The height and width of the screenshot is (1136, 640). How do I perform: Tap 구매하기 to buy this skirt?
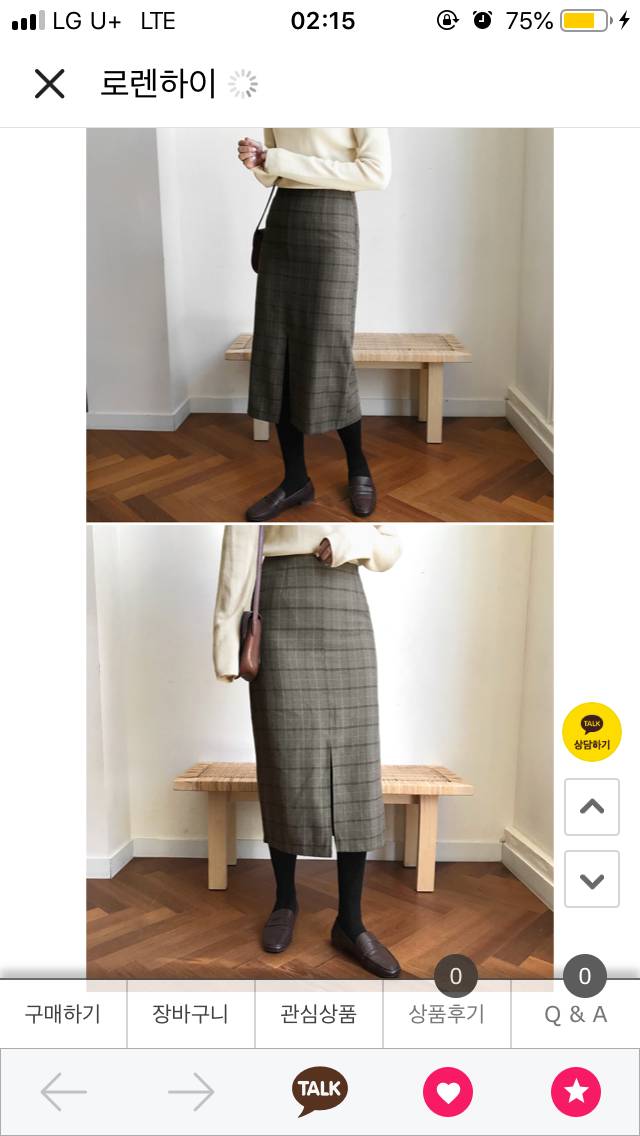63,1014
